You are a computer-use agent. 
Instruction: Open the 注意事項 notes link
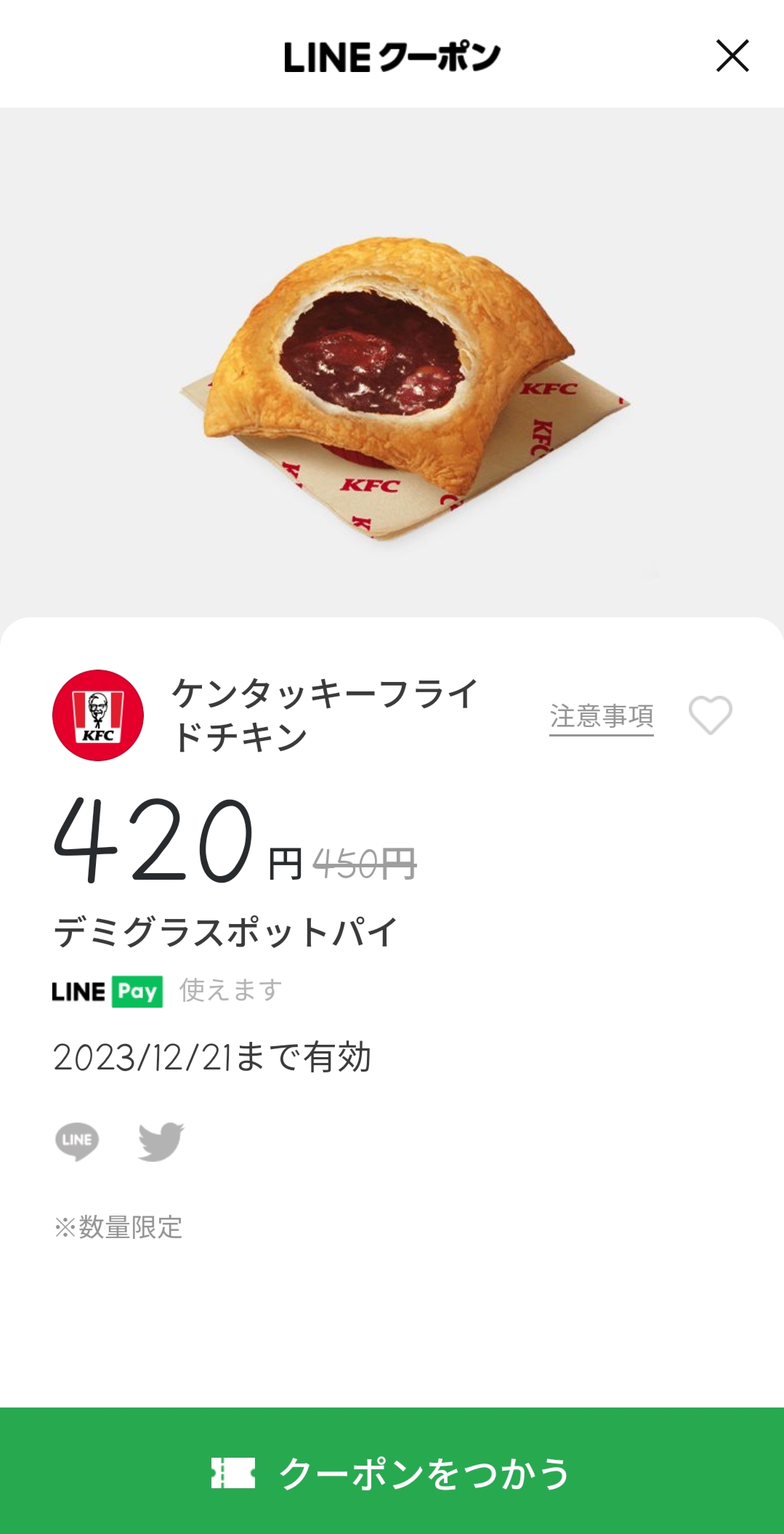[x=601, y=716]
